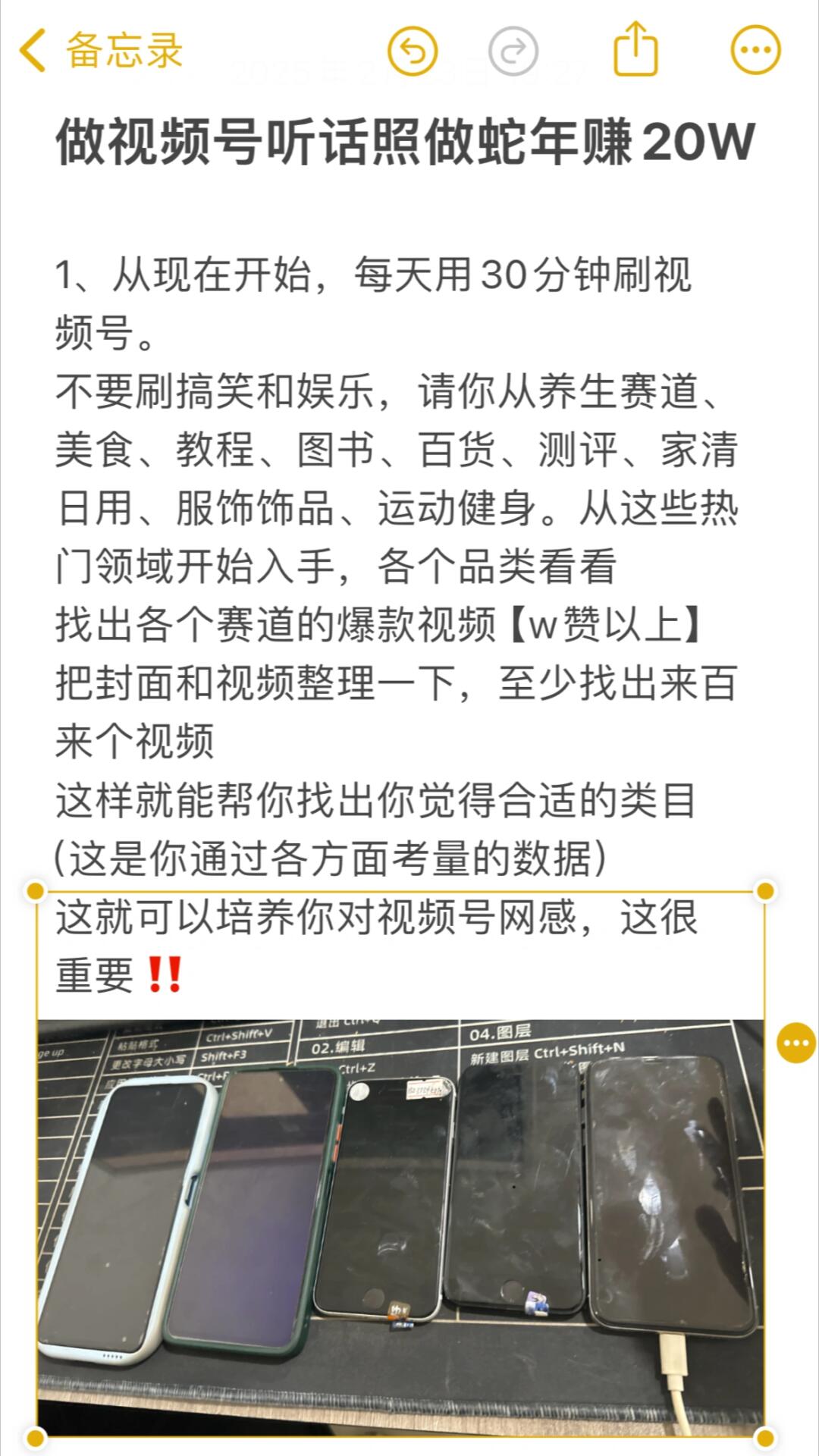Open the yellow options button beside the photo
Image resolution: width=819 pixels, height=1456 pixels.
(x=795, y=1043)
